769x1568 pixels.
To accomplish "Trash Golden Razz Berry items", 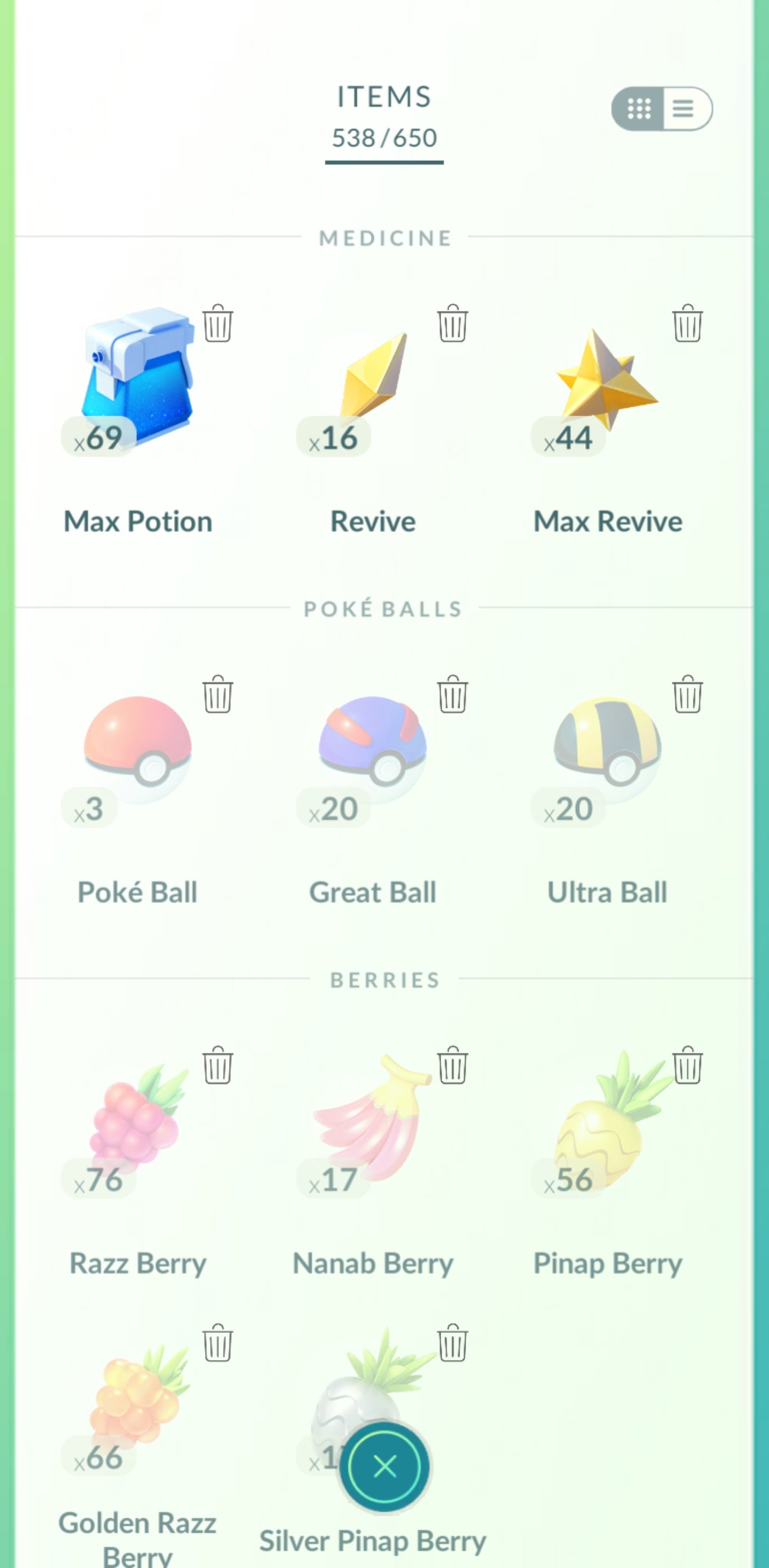I will coord(217,1343).
